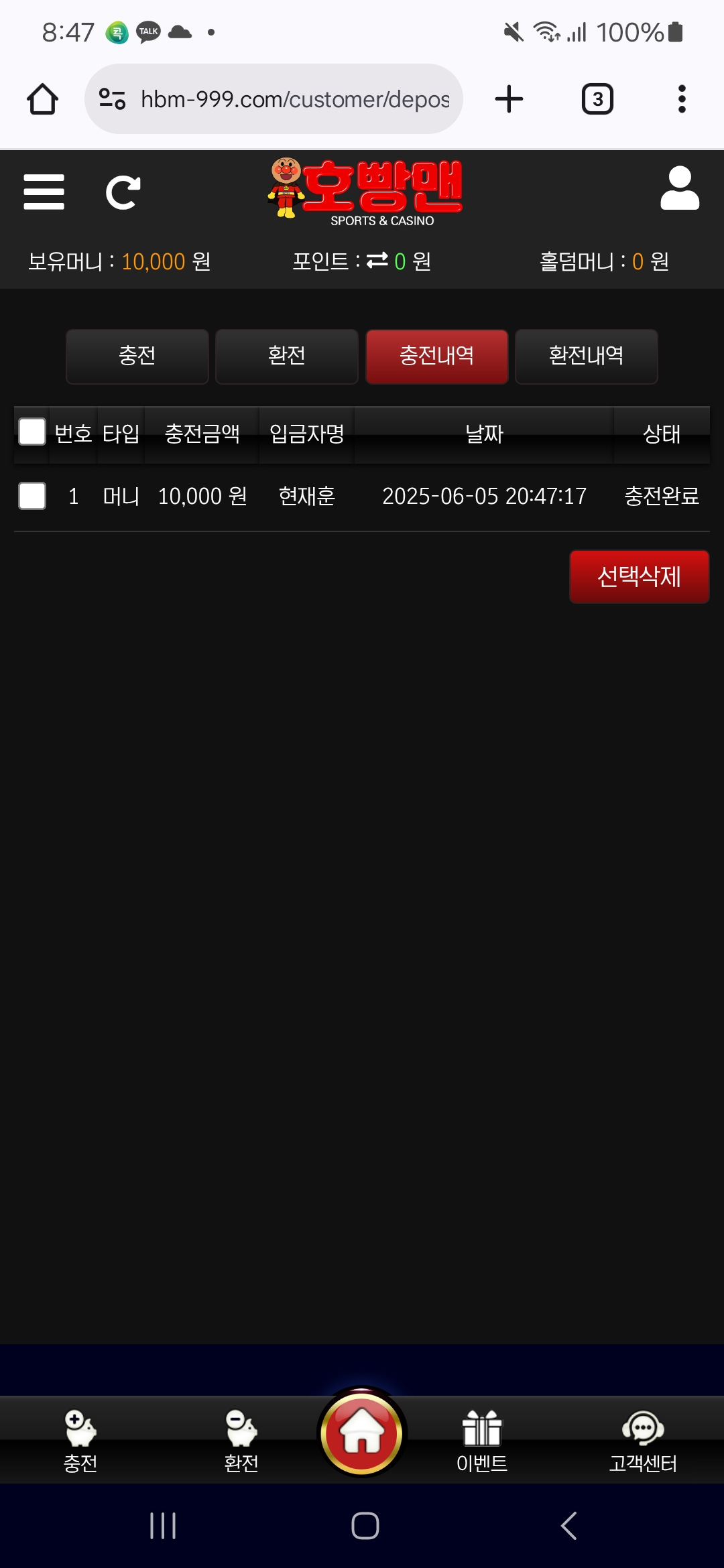Screen dimensions: 724x1568
Task: Go to home via the red center button
Action: point(362,1432)
